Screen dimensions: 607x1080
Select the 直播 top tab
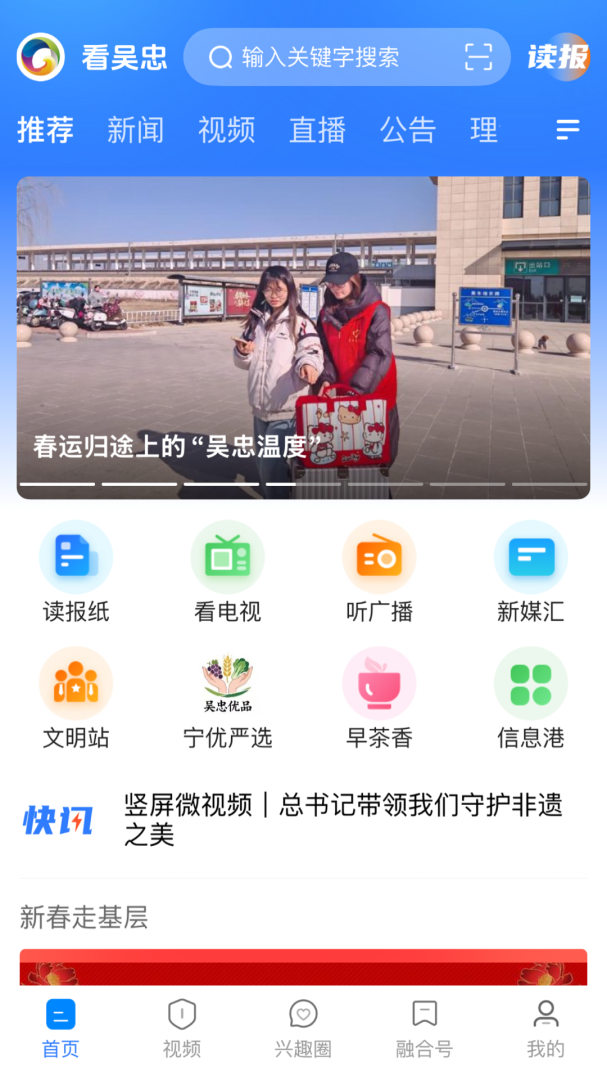click(317, 130)
